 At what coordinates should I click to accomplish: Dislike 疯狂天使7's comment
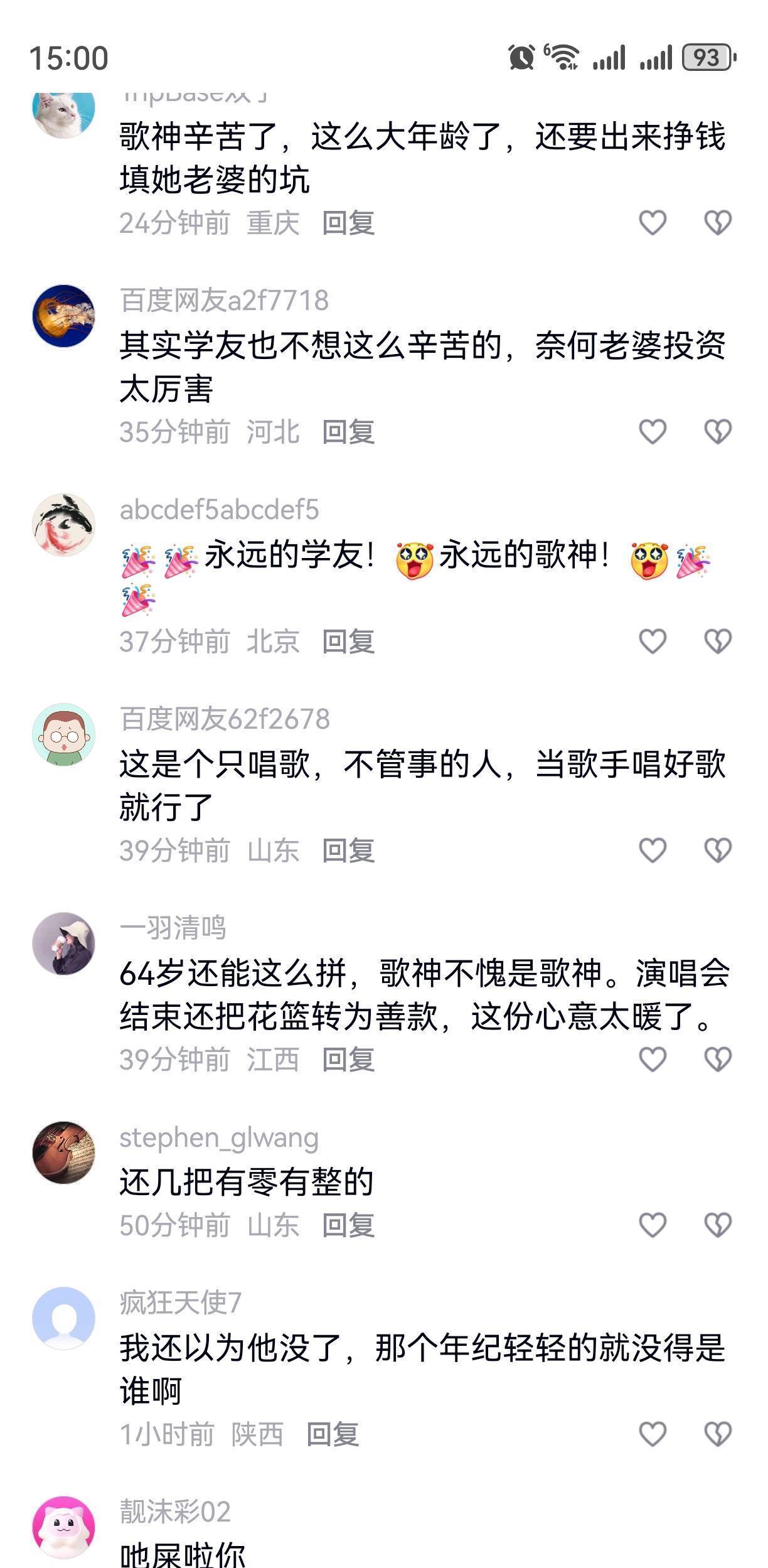[718, 1434]
